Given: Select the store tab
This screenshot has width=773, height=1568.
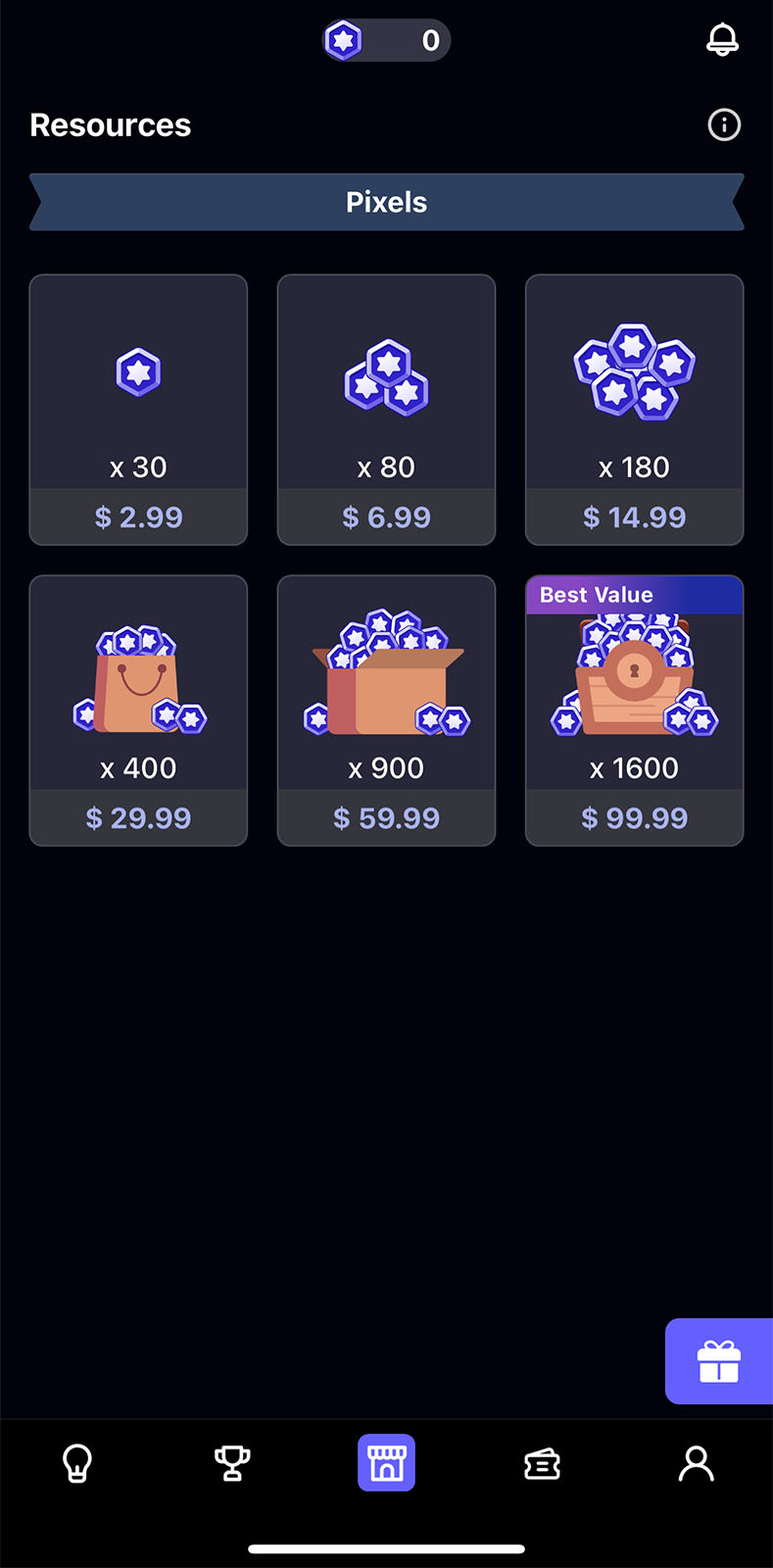Looking at the screenshot, I should point(386,1462).
